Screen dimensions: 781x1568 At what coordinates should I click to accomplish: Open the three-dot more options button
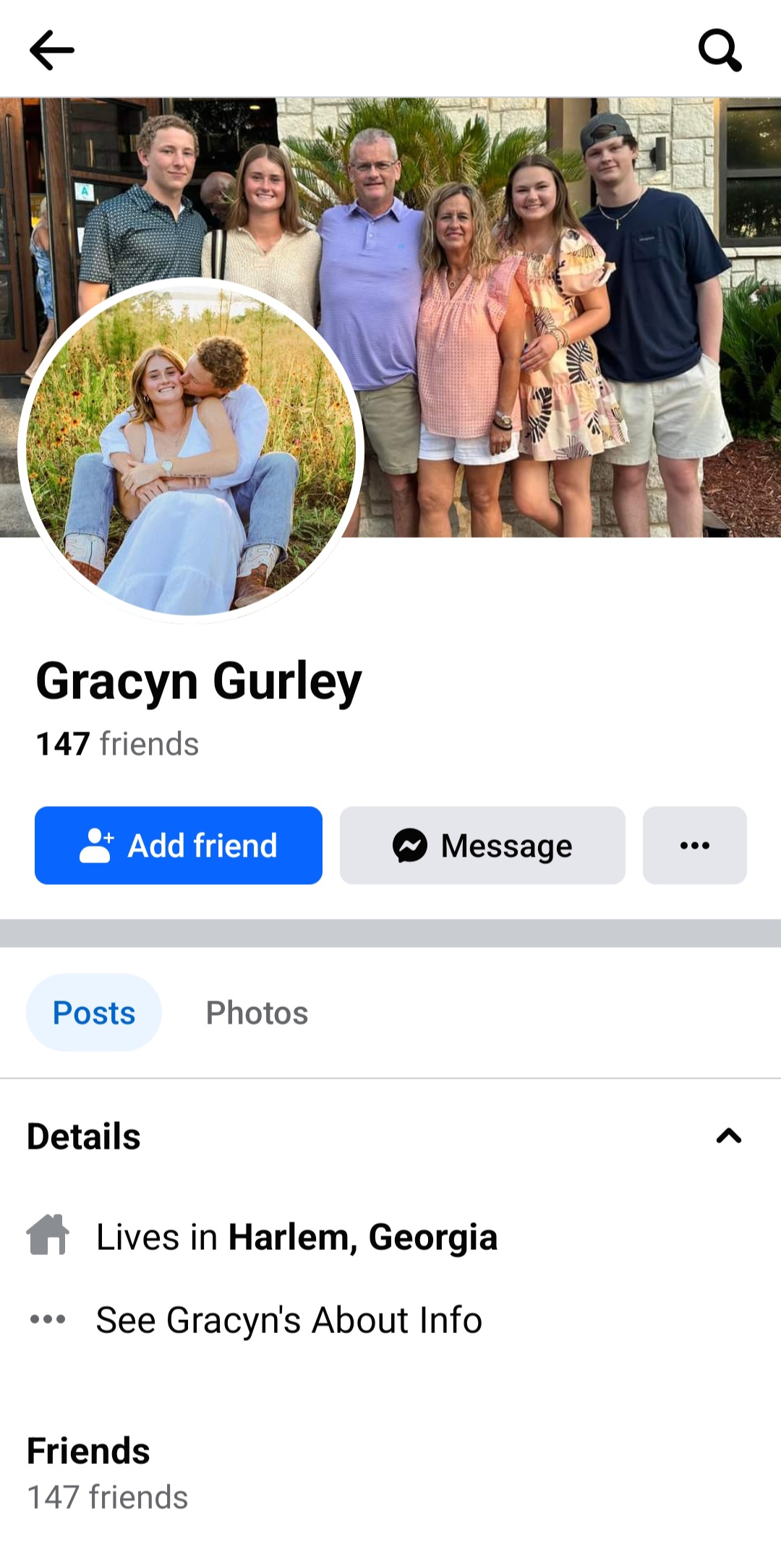click(x=694, y=845)
